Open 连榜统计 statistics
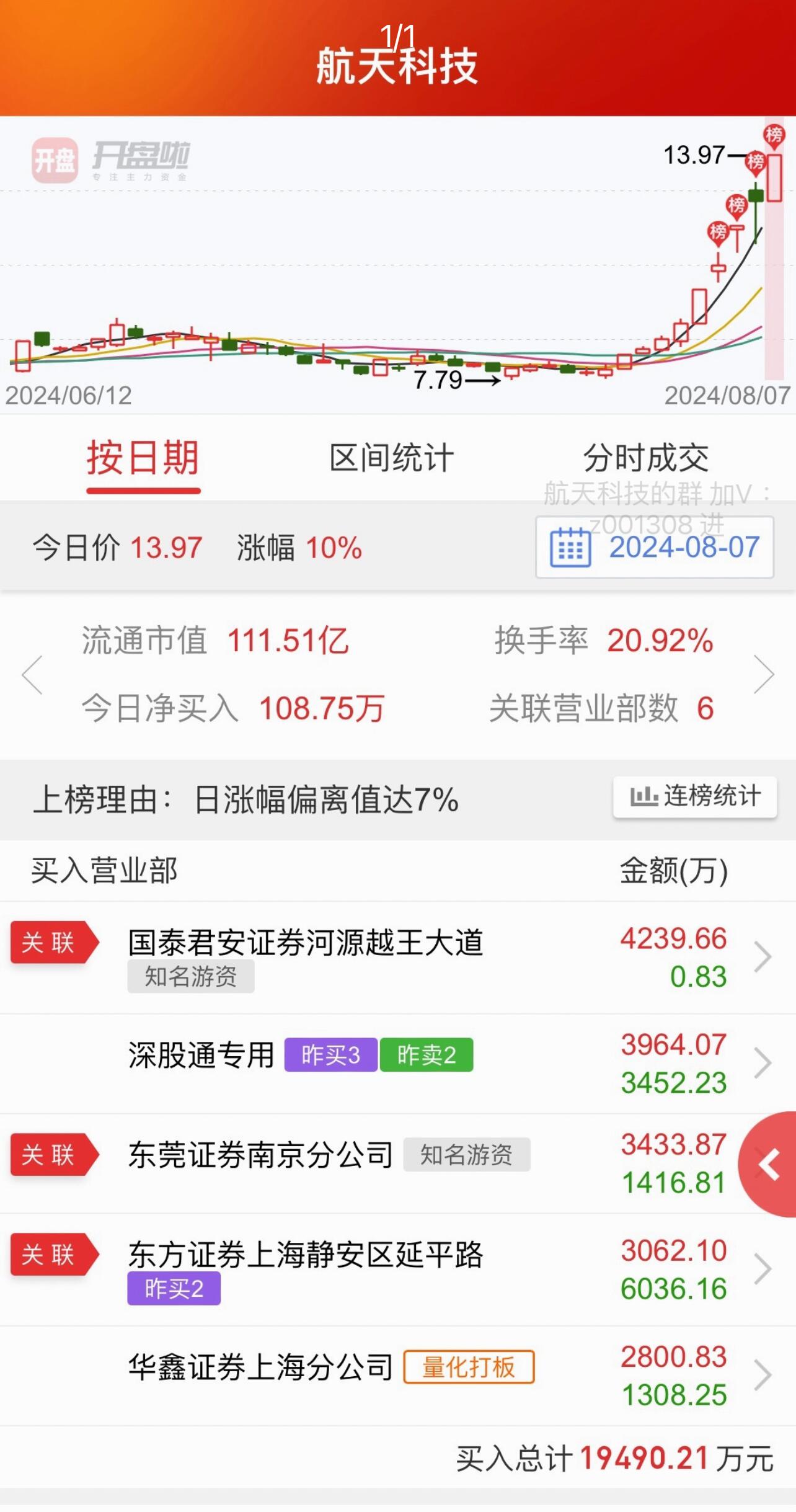This screenshot has width=796, height=1512. 695,797
